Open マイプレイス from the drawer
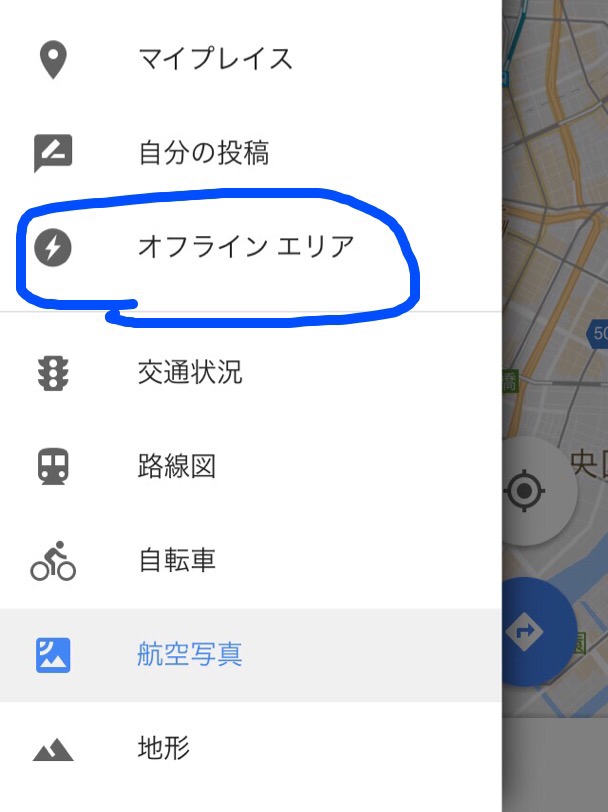This screenshot has height=812, width=608. [x=215, y=59]
